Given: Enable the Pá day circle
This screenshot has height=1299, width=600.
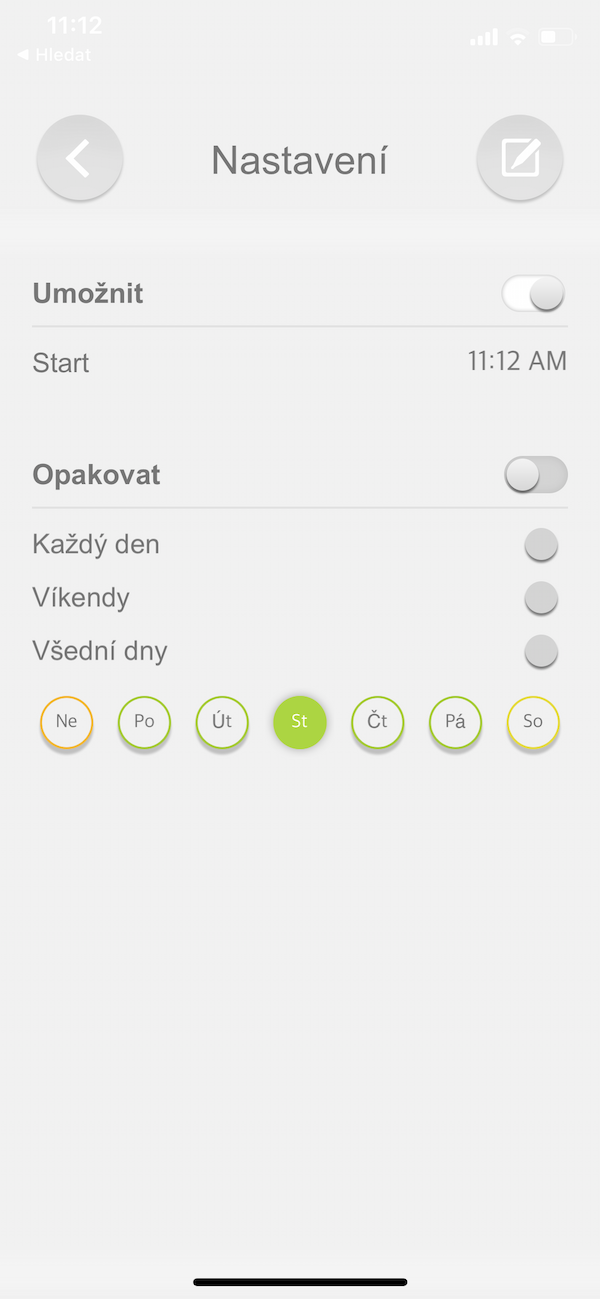Looking at the screenshot, I should click(x=455, y=721).
